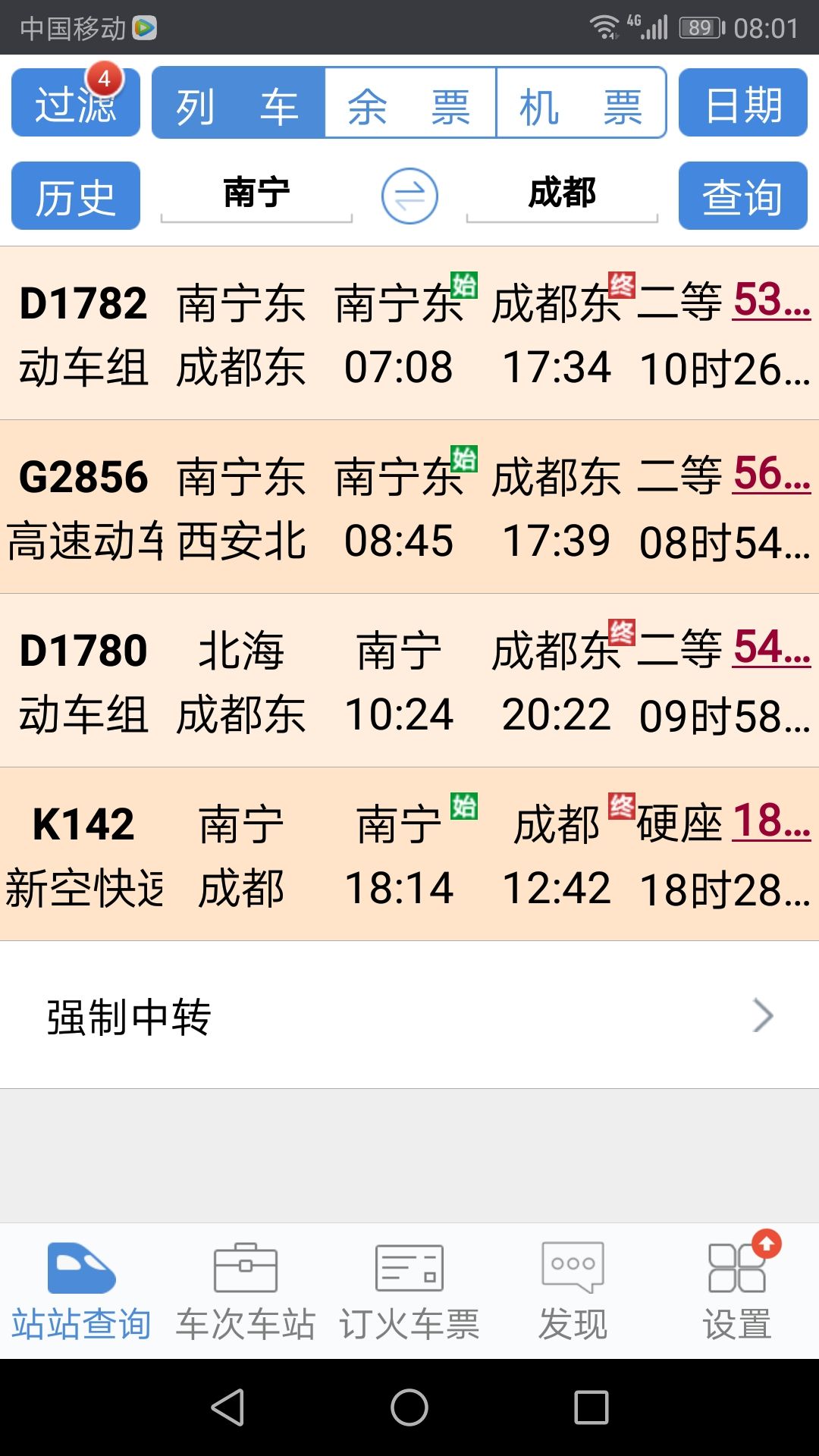Image resolution: width=819 pixels, height=1456 pixels.
Task: Switch to the 余票 tab
Action: coord(410,102)
